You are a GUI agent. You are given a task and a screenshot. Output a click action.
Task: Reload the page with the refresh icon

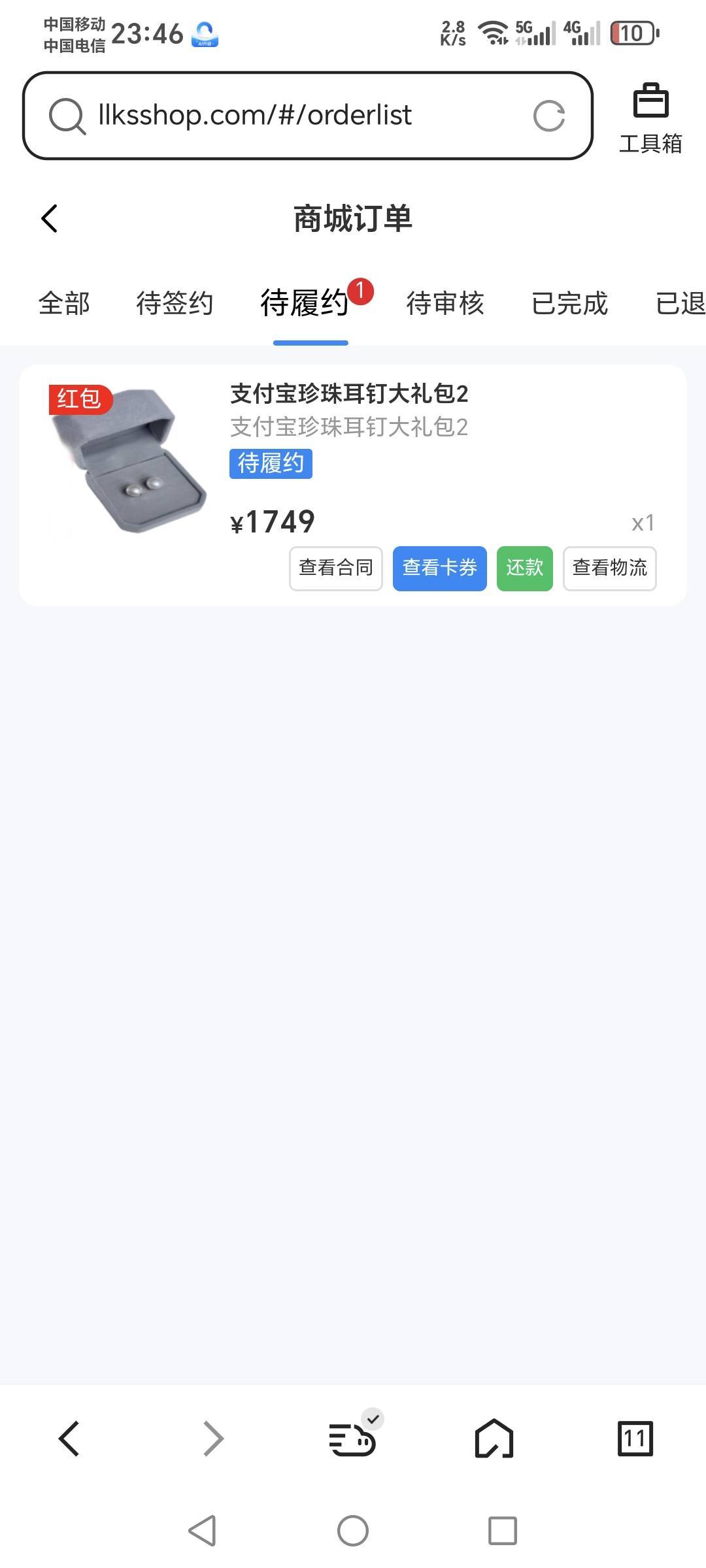(x=548, y=116)
